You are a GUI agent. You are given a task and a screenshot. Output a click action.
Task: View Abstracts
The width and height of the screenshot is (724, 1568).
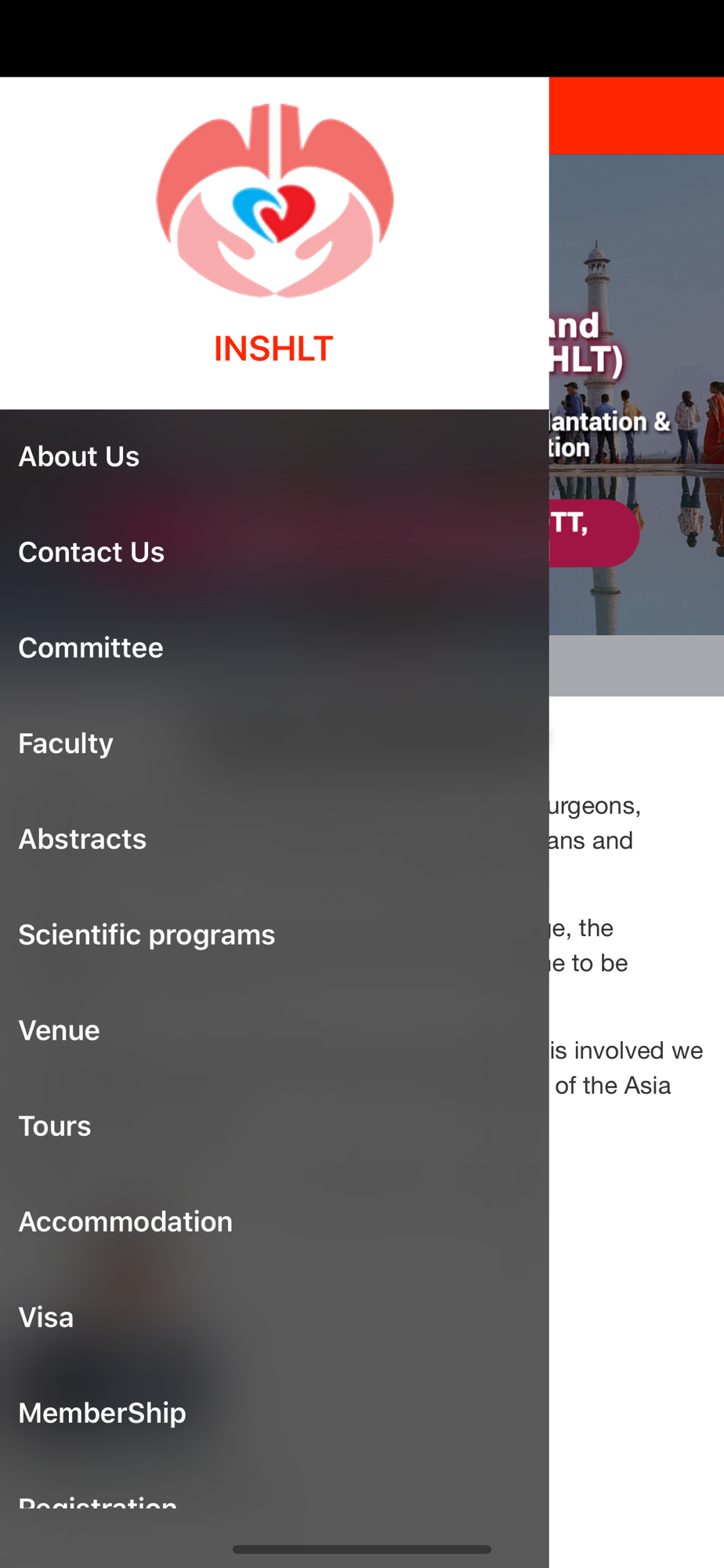274,840
